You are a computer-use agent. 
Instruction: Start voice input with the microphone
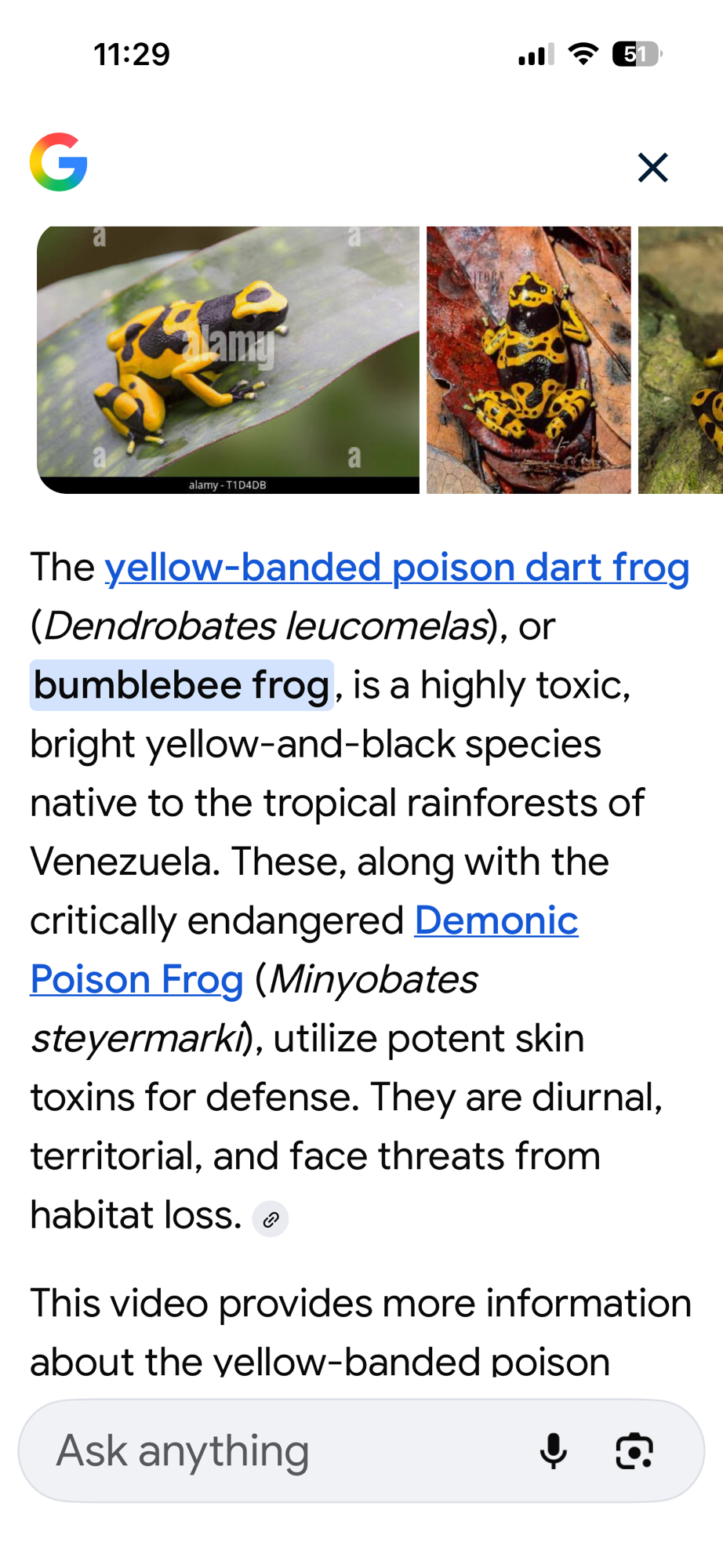(x=554, y=1450)
